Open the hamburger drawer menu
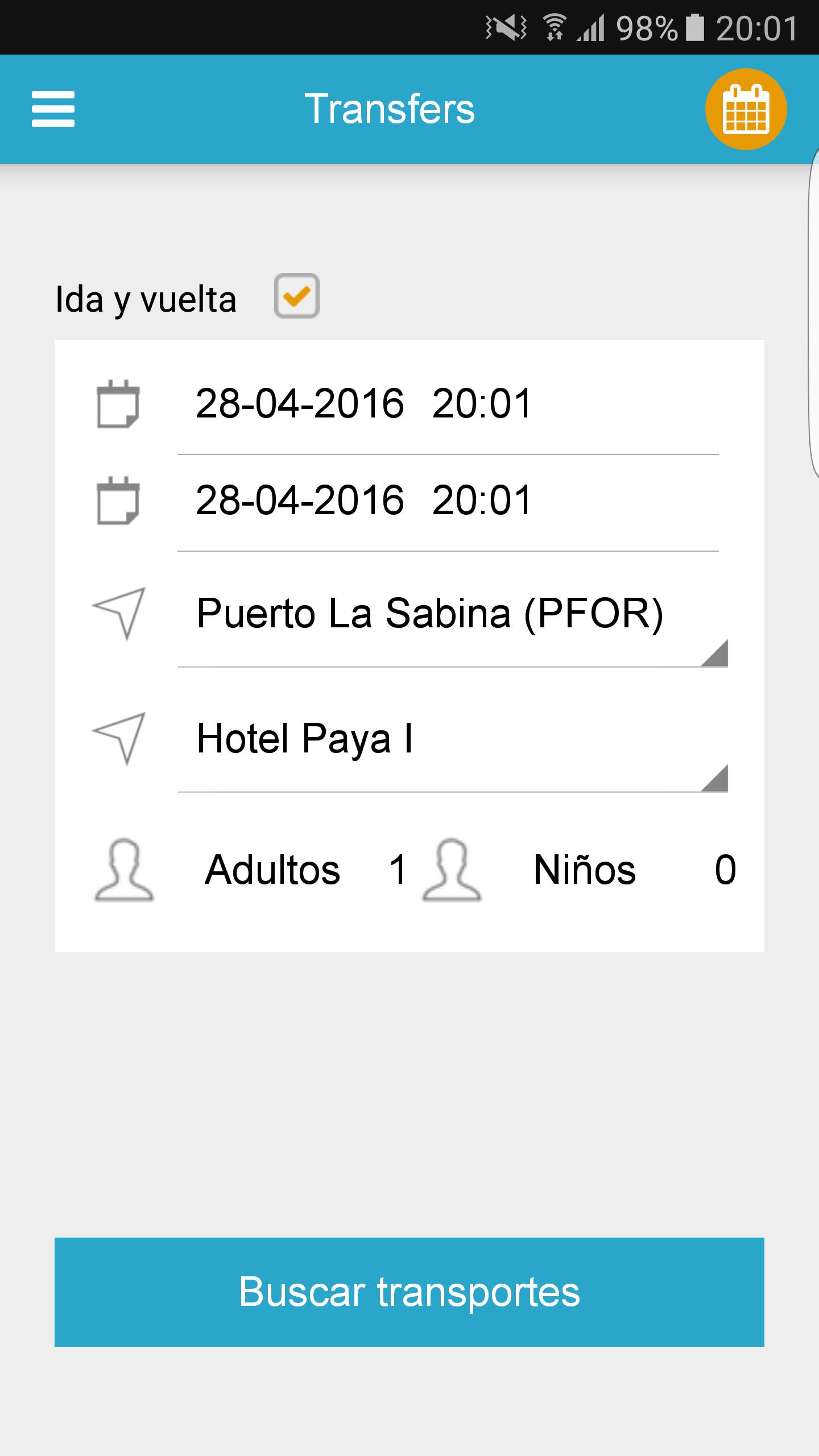The height and width of the screenshot is (1456, 819). pyautogui.click(x=53, y=109)
